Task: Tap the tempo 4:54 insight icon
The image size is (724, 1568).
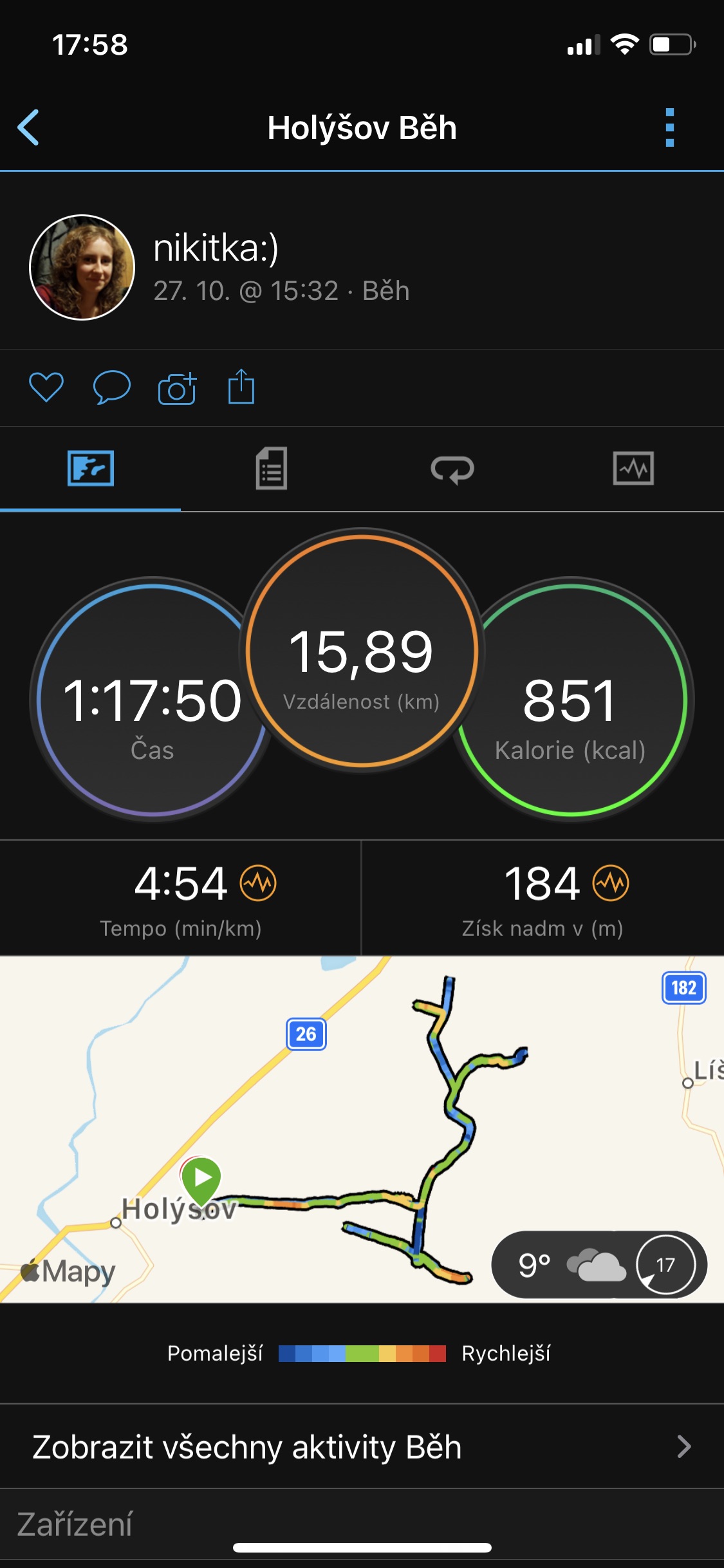Action: (258, 883)
